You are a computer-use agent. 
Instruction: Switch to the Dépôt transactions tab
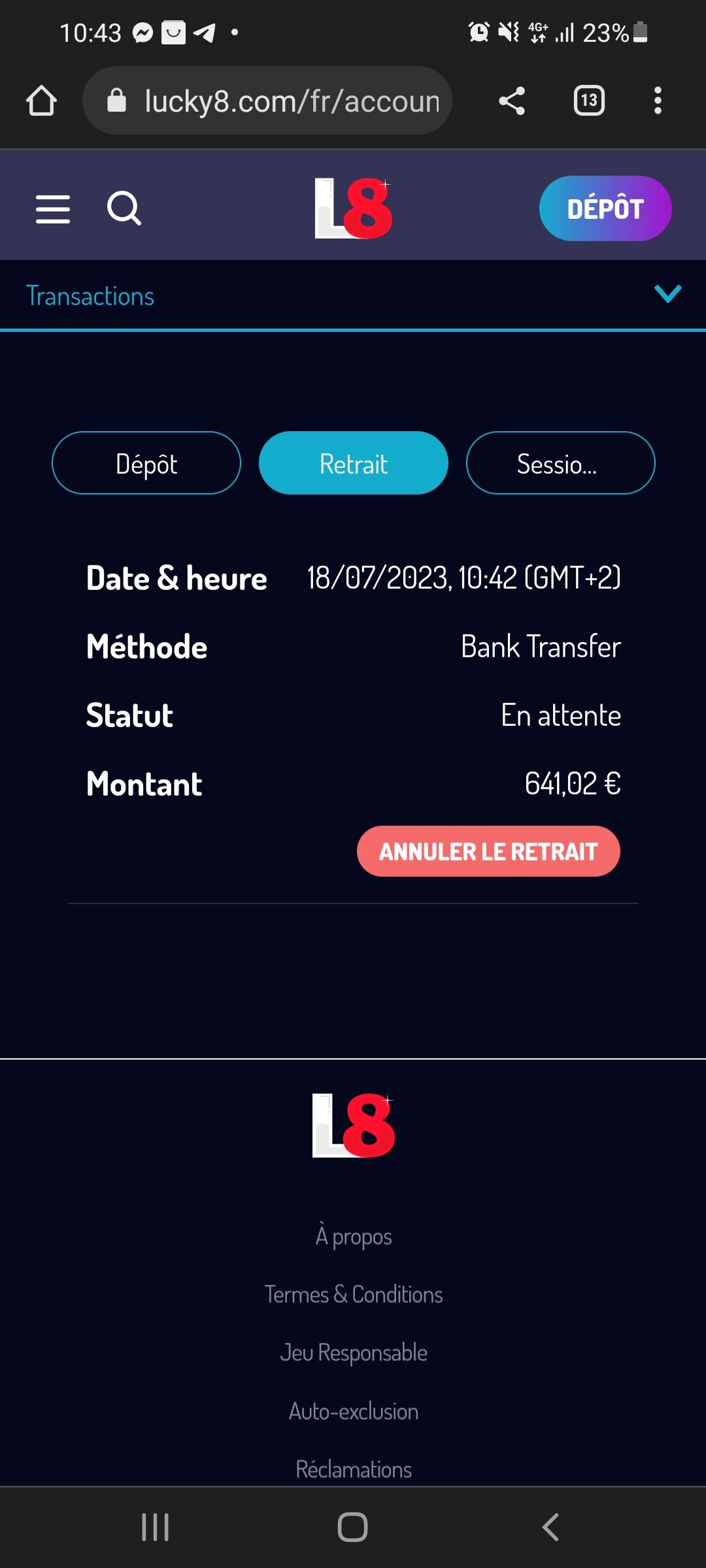146,463
